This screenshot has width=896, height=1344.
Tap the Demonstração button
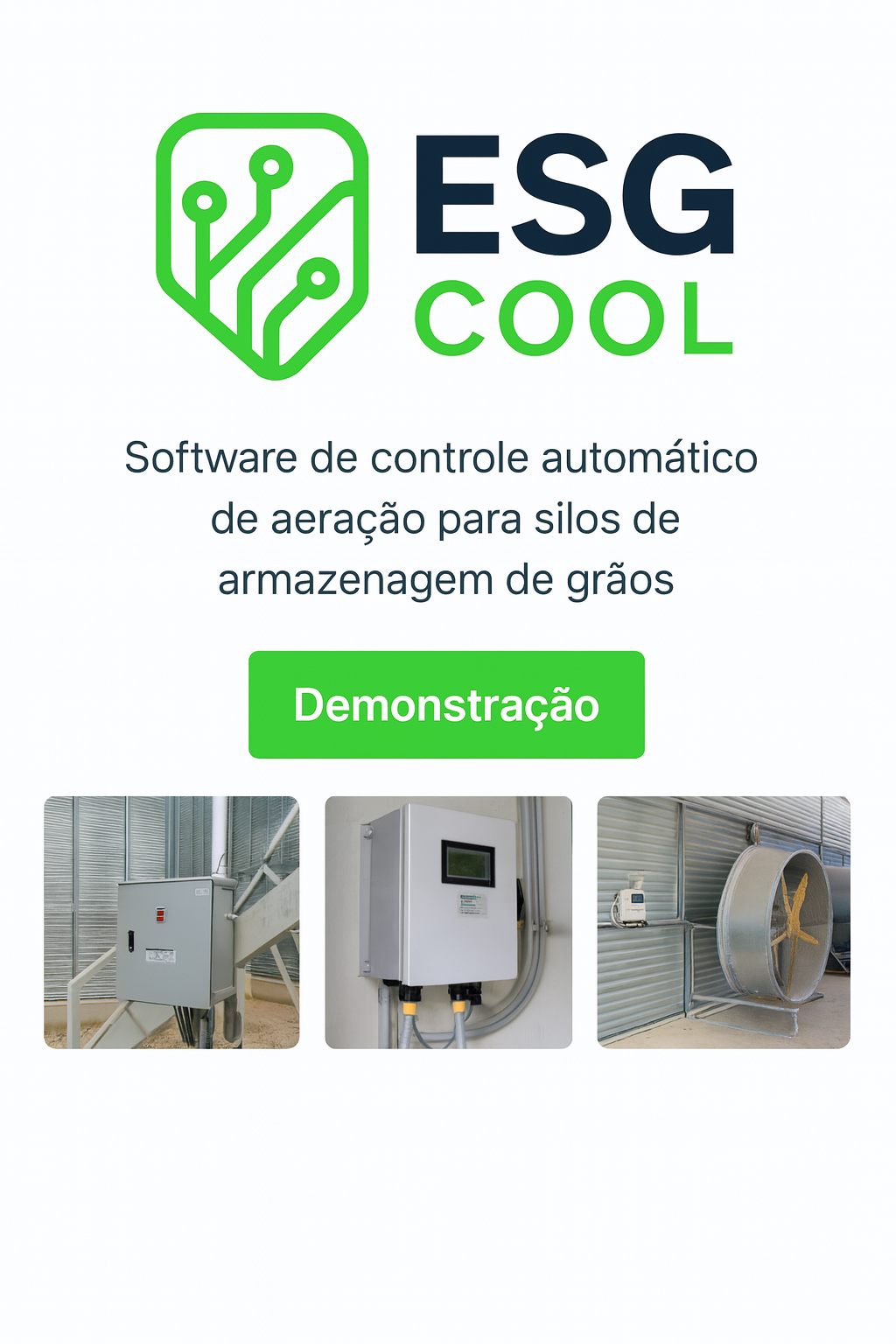pos(446,704)
